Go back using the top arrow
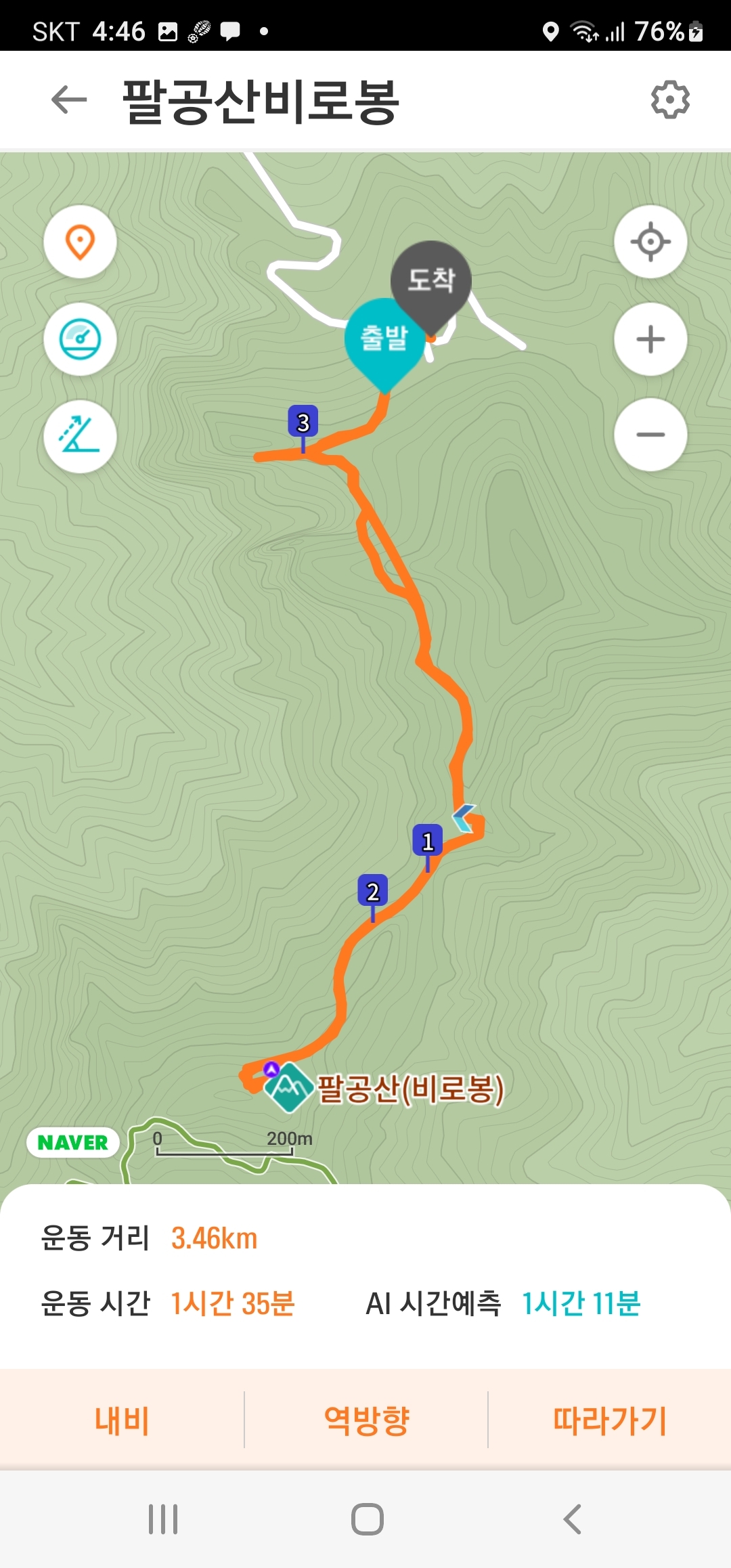Screen dimensions: 731x1568 click(69, 100)
